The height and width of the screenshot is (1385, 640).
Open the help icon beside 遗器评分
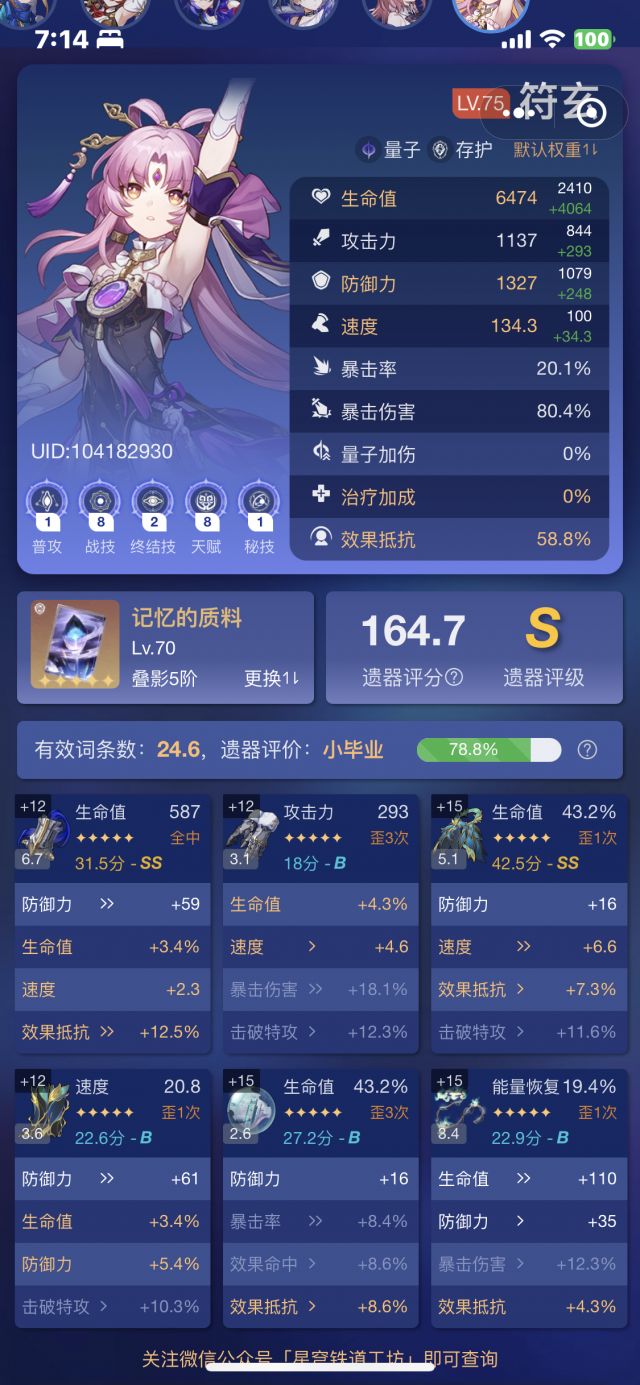tap(454, 678)
